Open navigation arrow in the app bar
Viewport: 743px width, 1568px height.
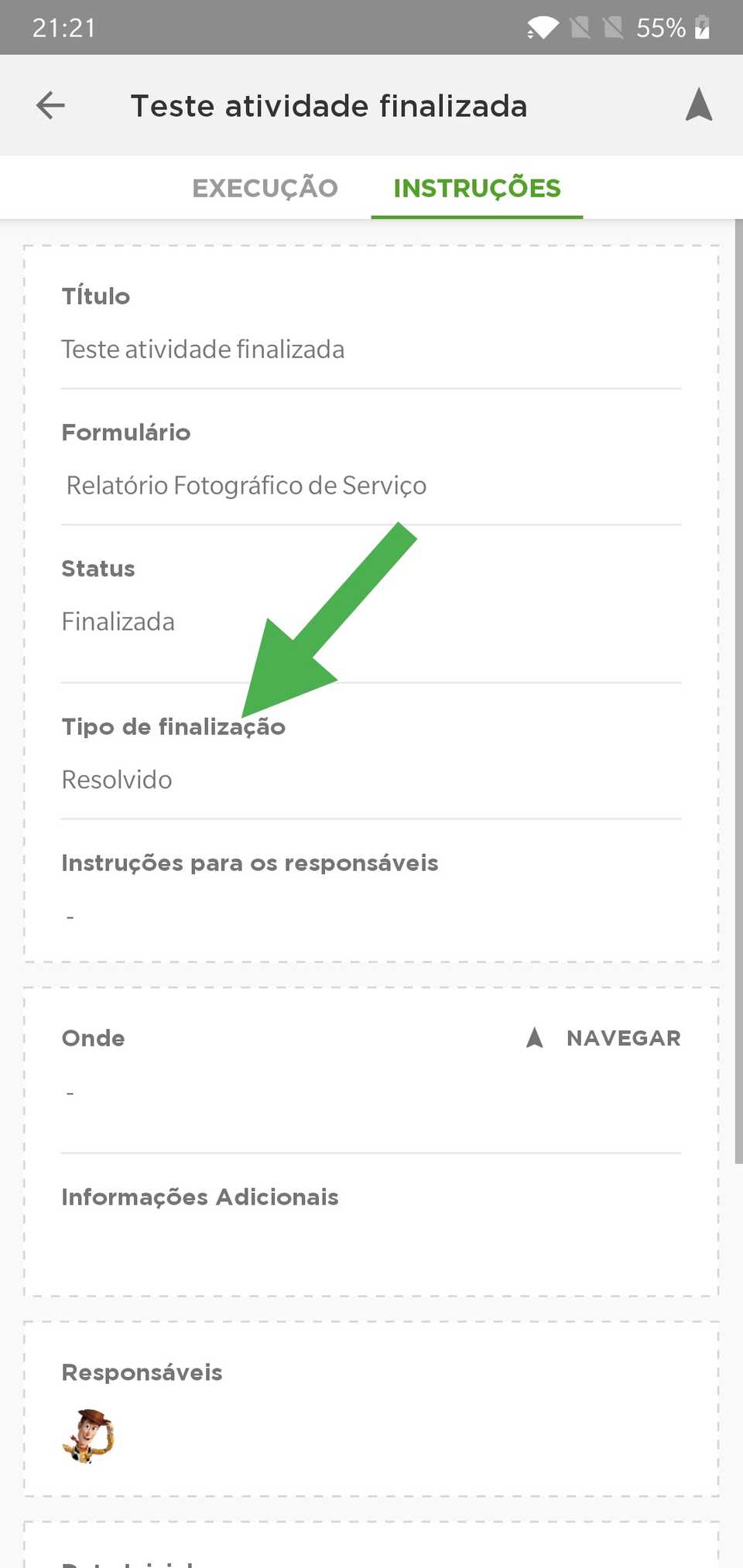[698, 105]
